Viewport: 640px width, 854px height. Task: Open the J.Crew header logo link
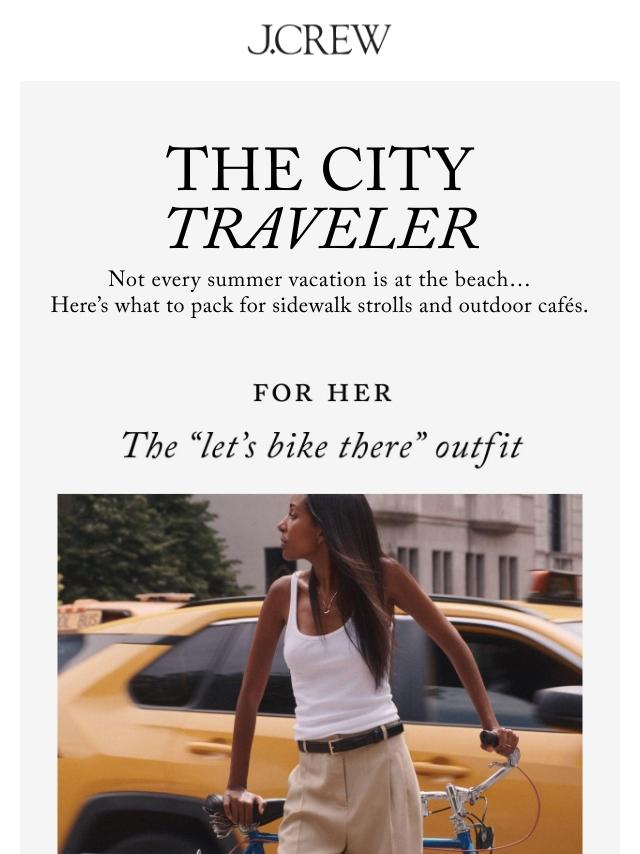click(319, 40)
